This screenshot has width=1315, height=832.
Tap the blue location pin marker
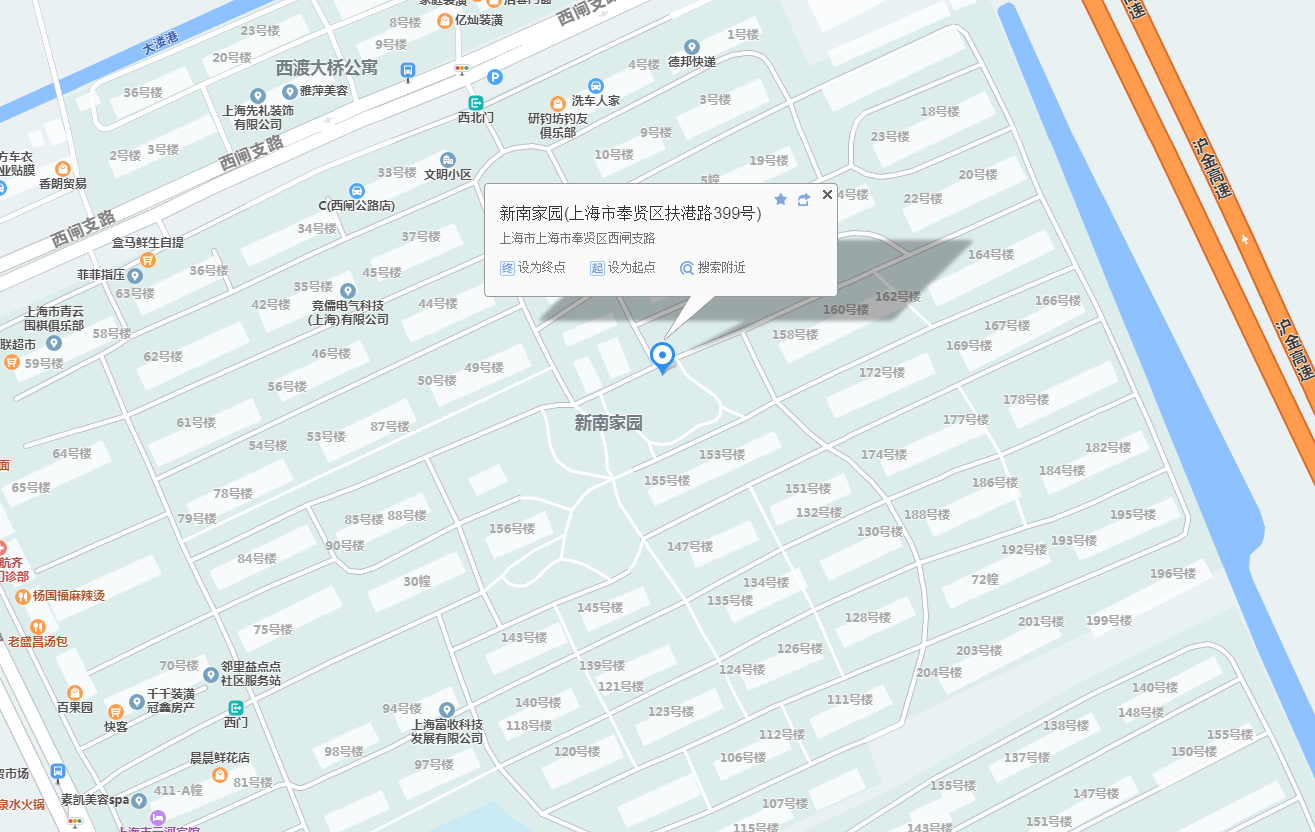[x=662, y=355]
